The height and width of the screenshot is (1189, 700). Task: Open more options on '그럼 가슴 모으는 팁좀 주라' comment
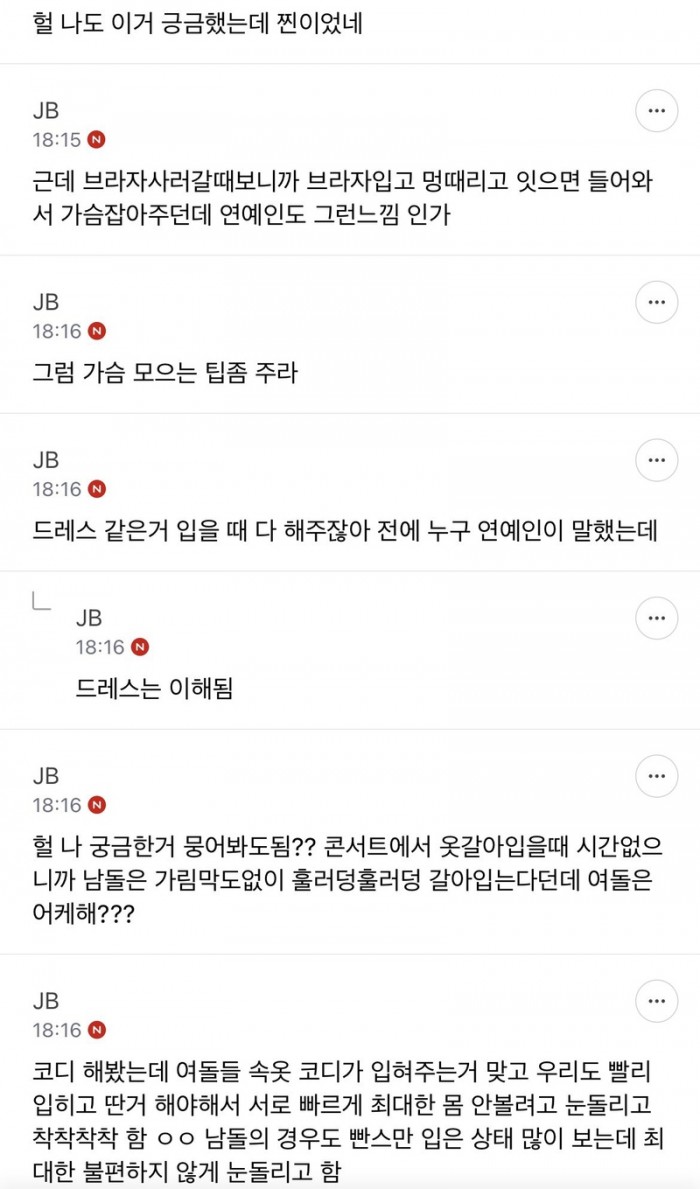pos(657,302)
